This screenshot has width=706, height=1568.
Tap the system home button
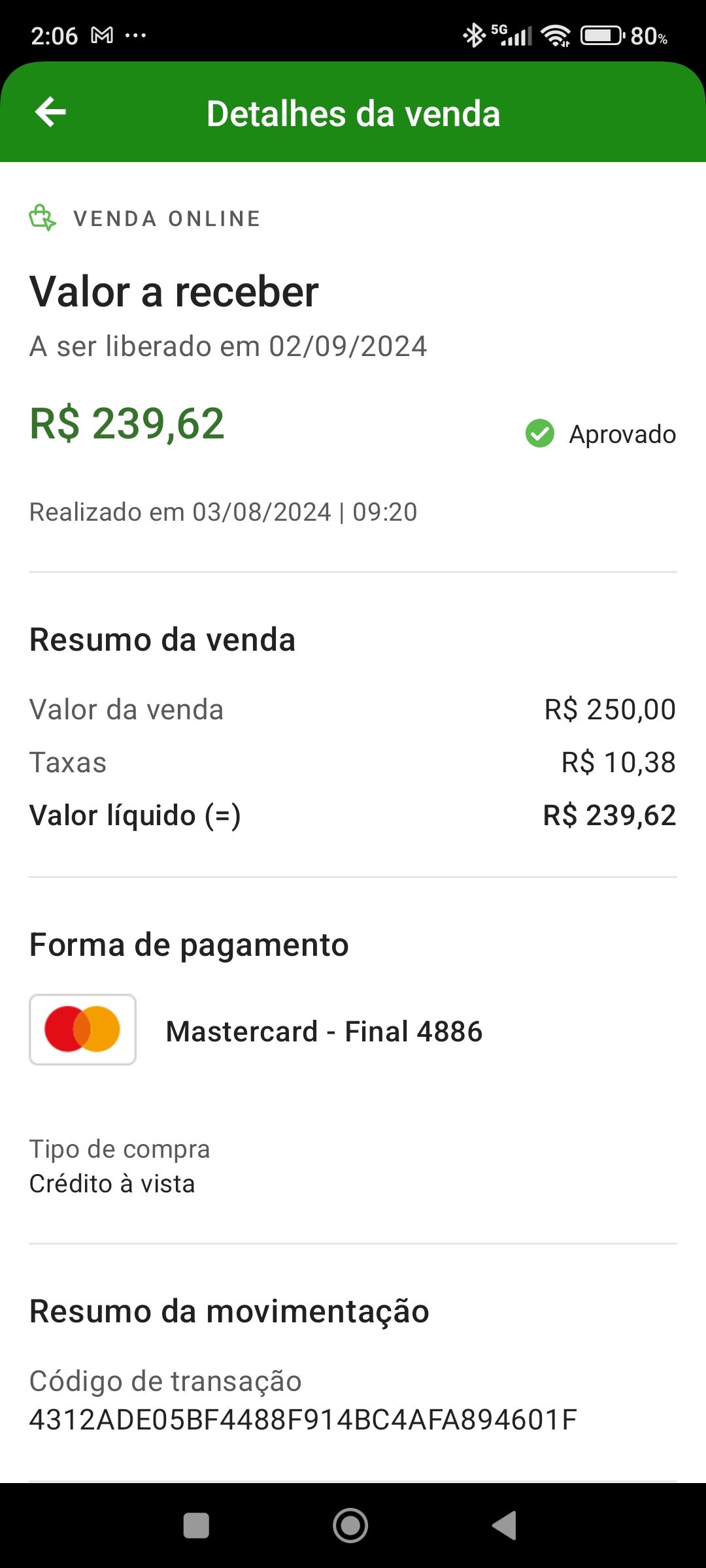click(x=350, y=1526)
